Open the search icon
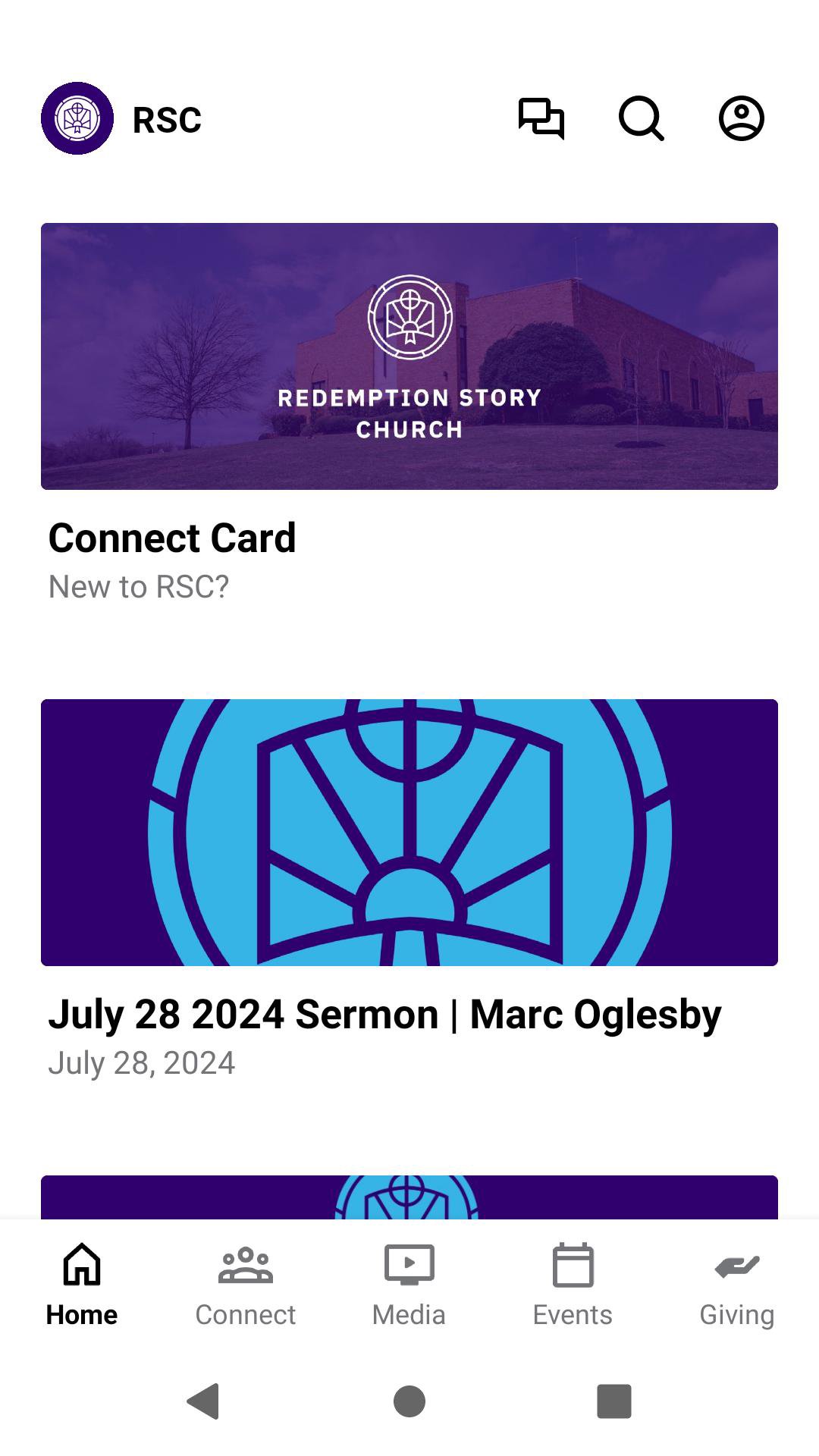The height and width of the screenshot is (1456, 819). point(642,119)
